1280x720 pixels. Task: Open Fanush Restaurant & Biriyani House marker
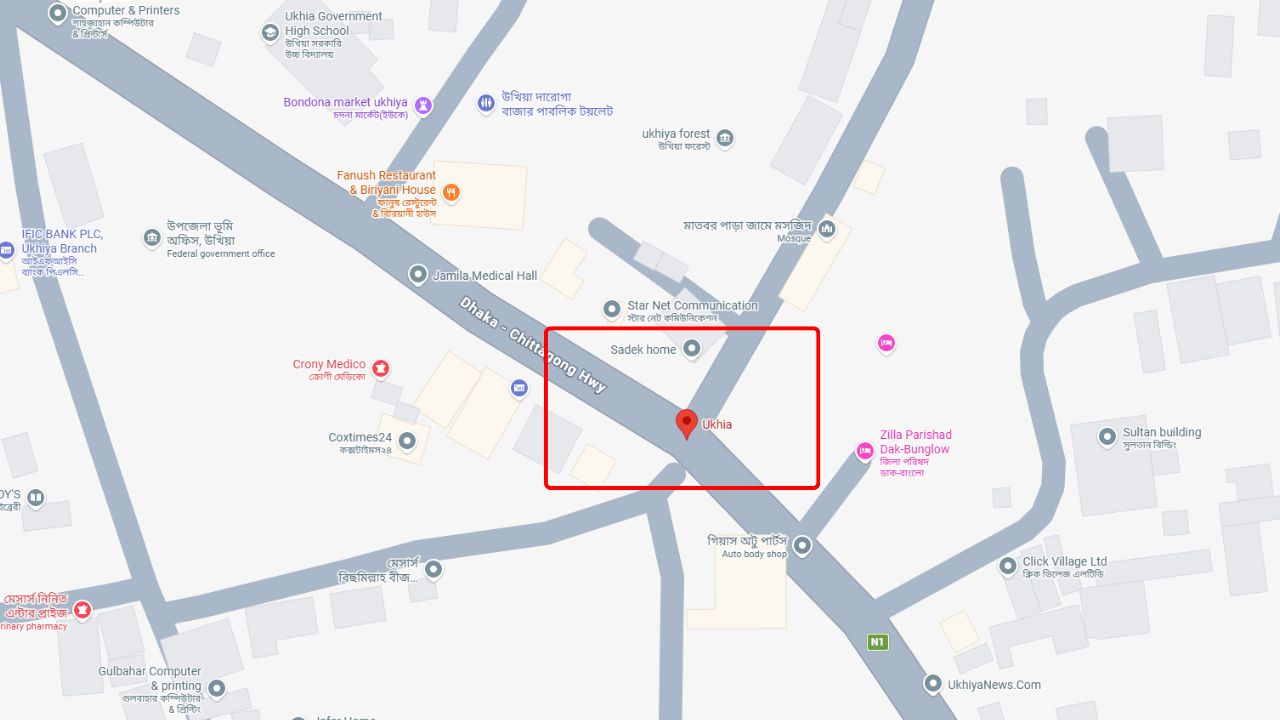pos(451,191)
